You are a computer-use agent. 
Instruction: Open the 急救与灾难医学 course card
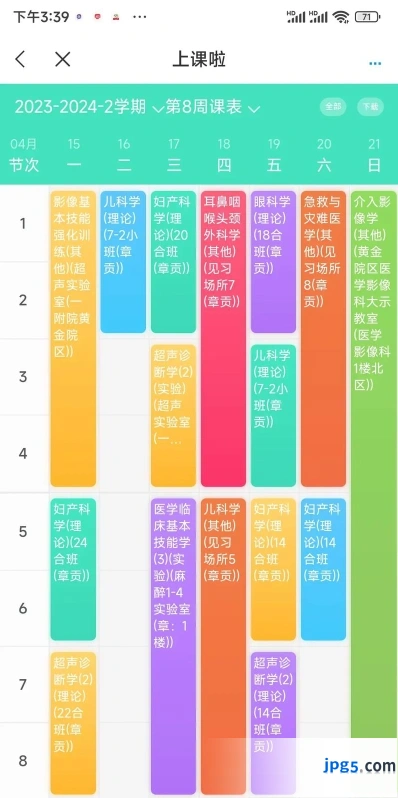(323, 339)
